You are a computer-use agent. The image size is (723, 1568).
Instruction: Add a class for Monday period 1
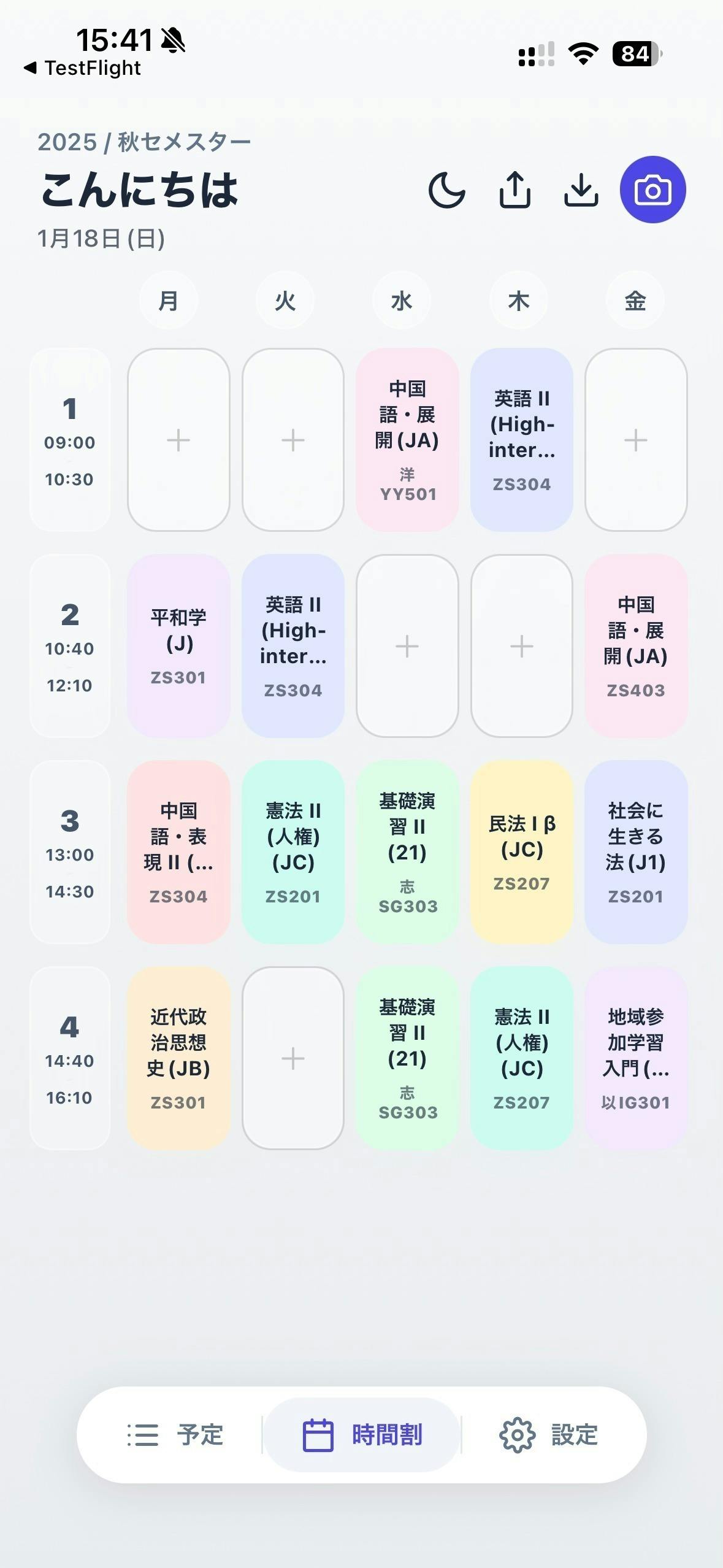coord(178,440)
